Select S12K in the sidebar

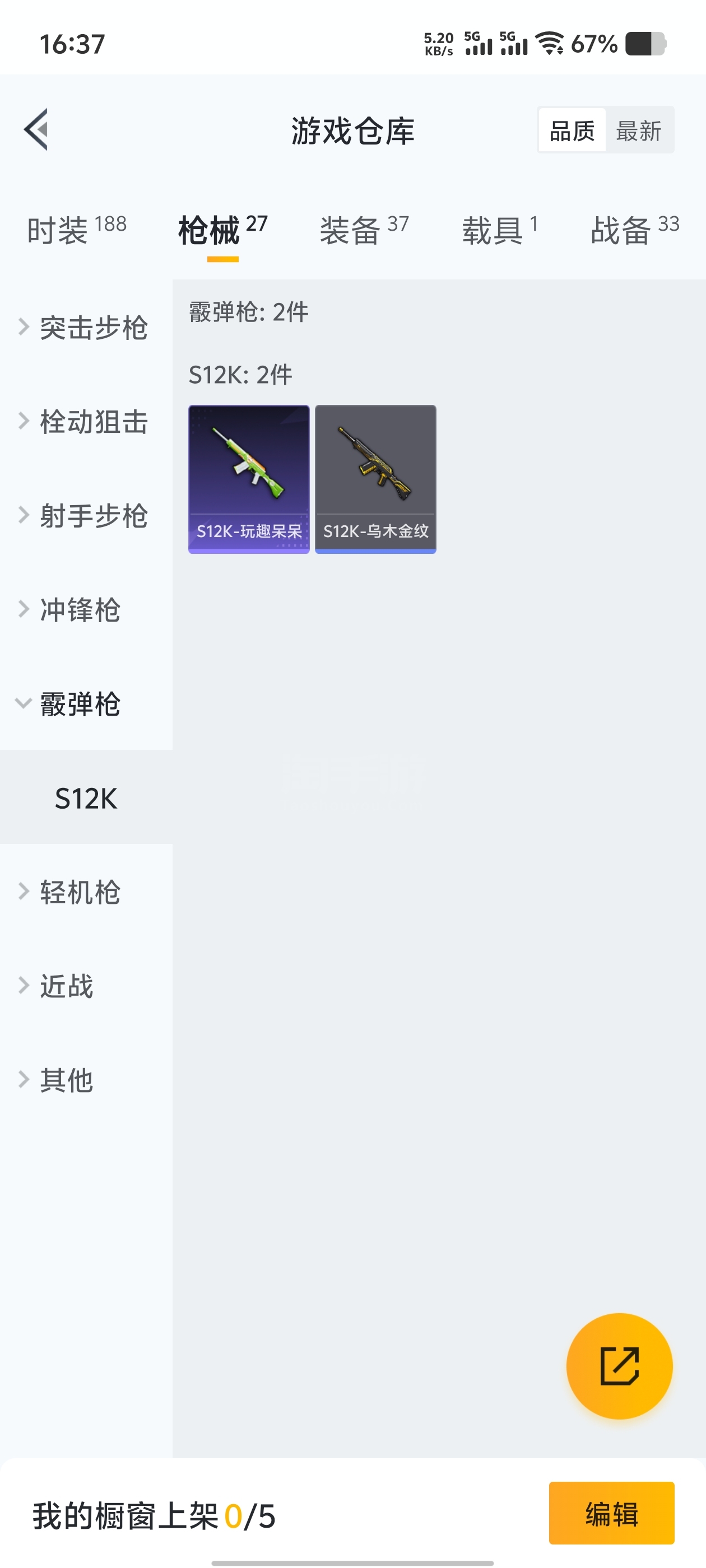pyautogui.click(x=86, y=798)
